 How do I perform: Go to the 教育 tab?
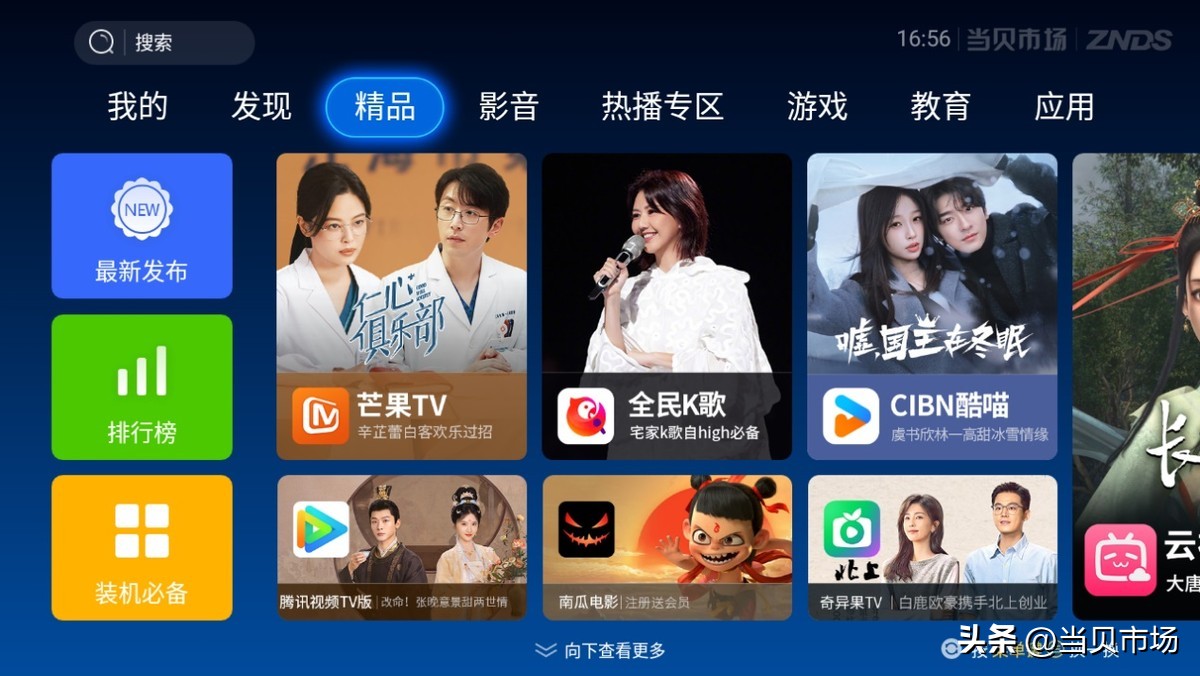coord(940,106)
